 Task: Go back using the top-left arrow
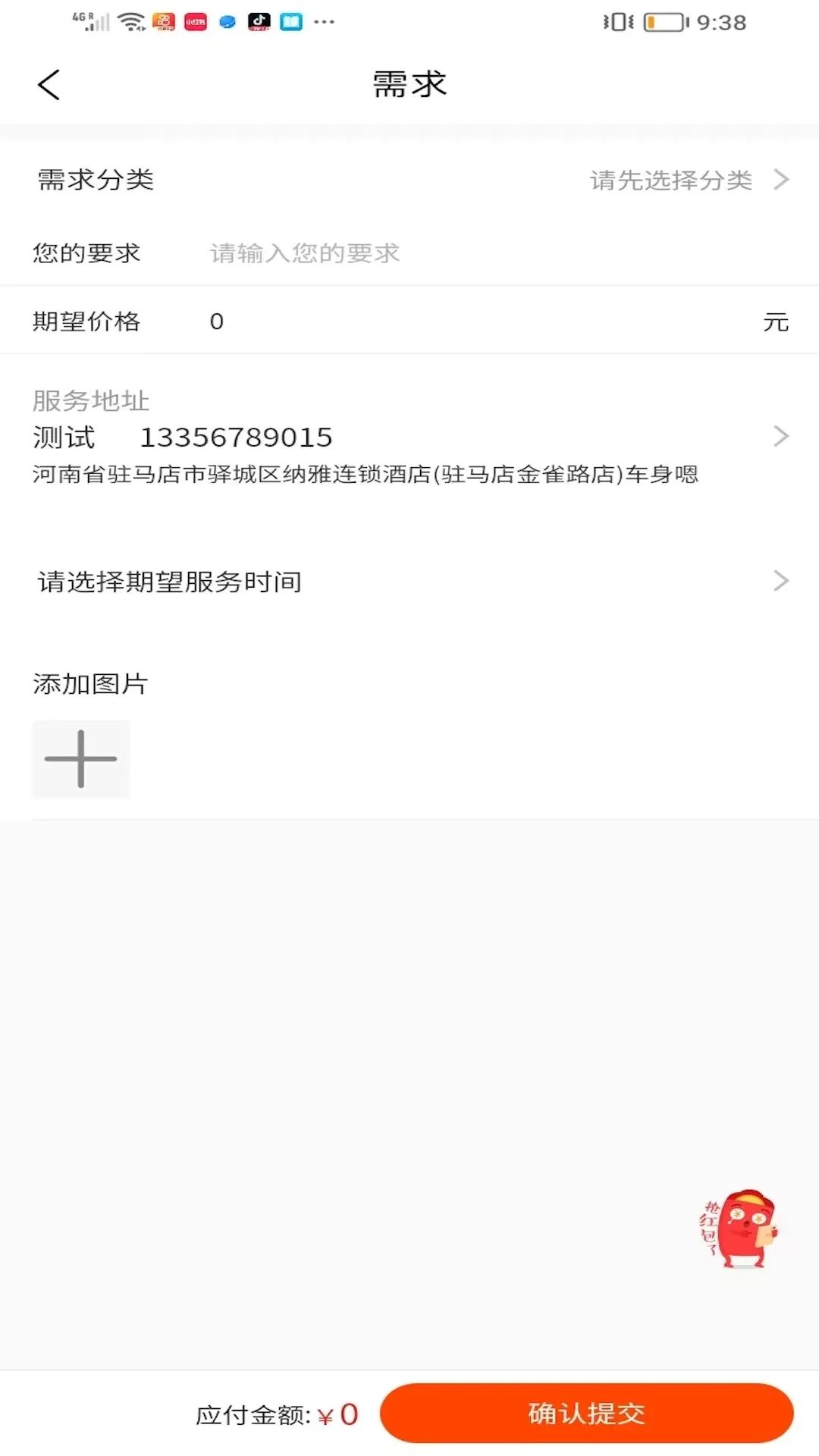coord(49,84)
